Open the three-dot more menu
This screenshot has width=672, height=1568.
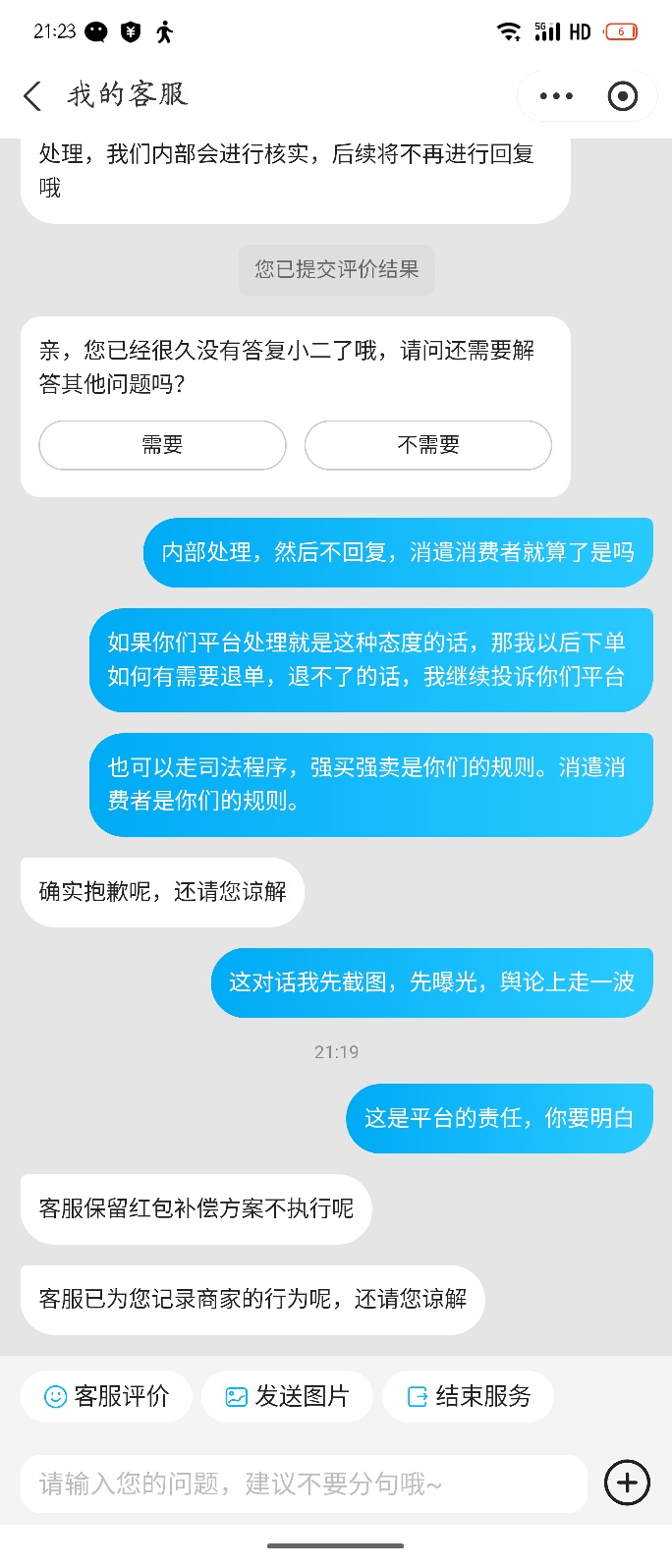pyautogui.click(x=556, y=96)
